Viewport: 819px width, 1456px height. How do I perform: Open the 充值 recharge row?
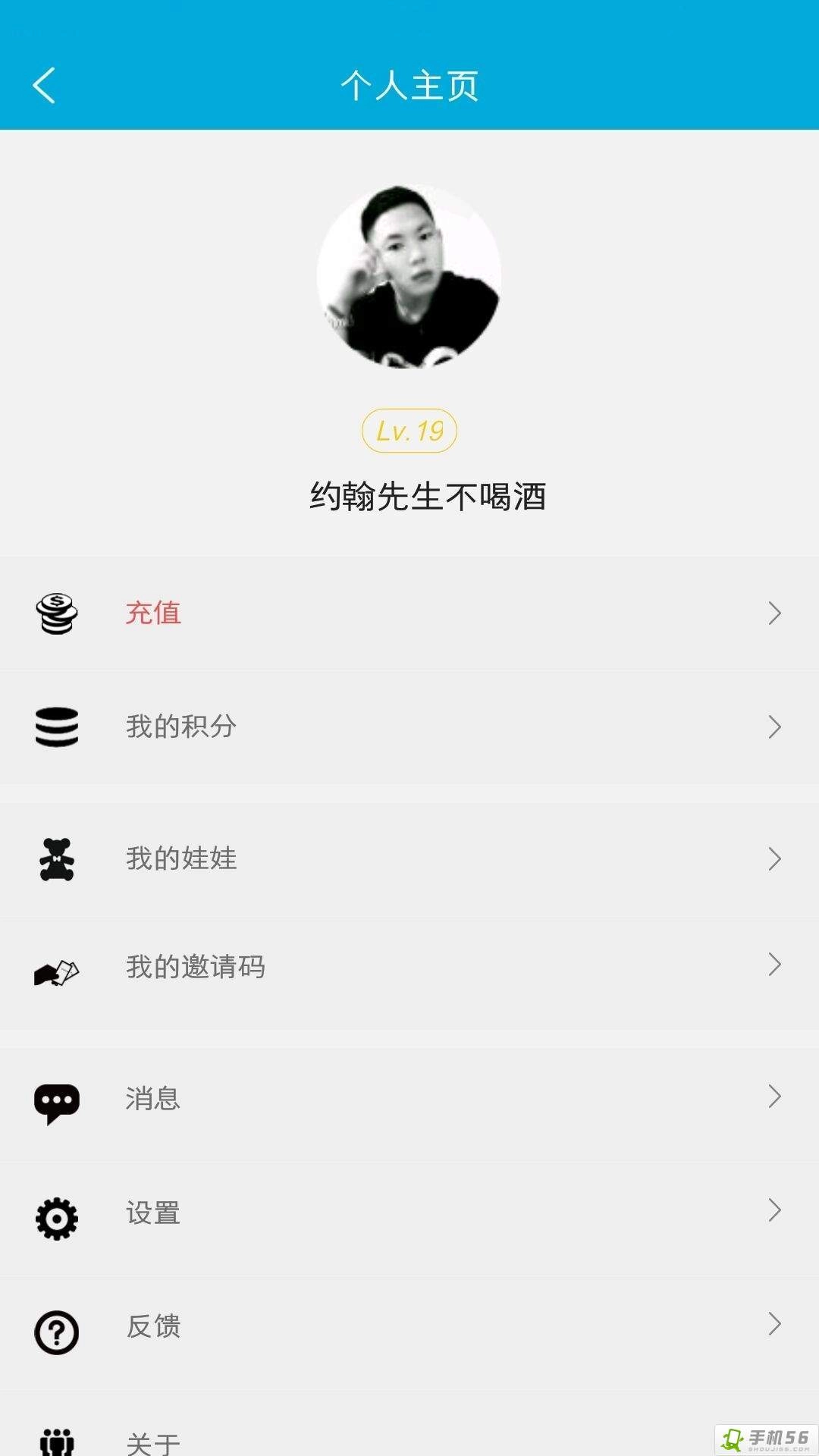[x=409, y=613]
